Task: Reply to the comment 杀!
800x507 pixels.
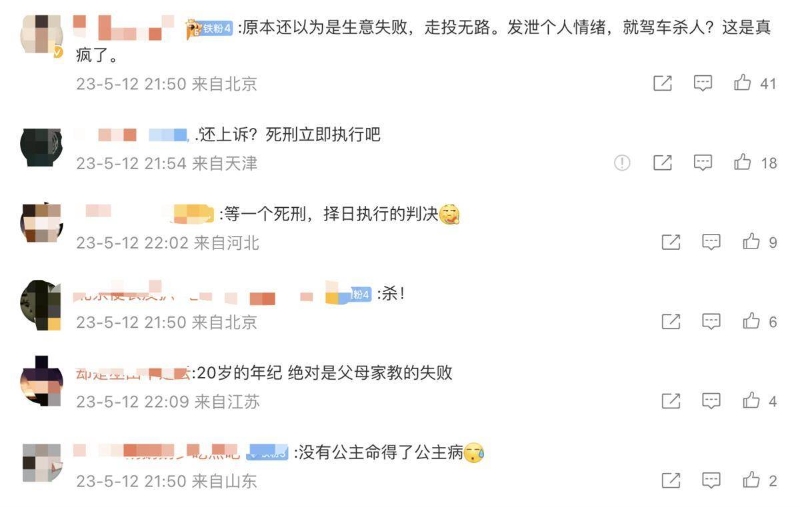Action: click(711, 322)
